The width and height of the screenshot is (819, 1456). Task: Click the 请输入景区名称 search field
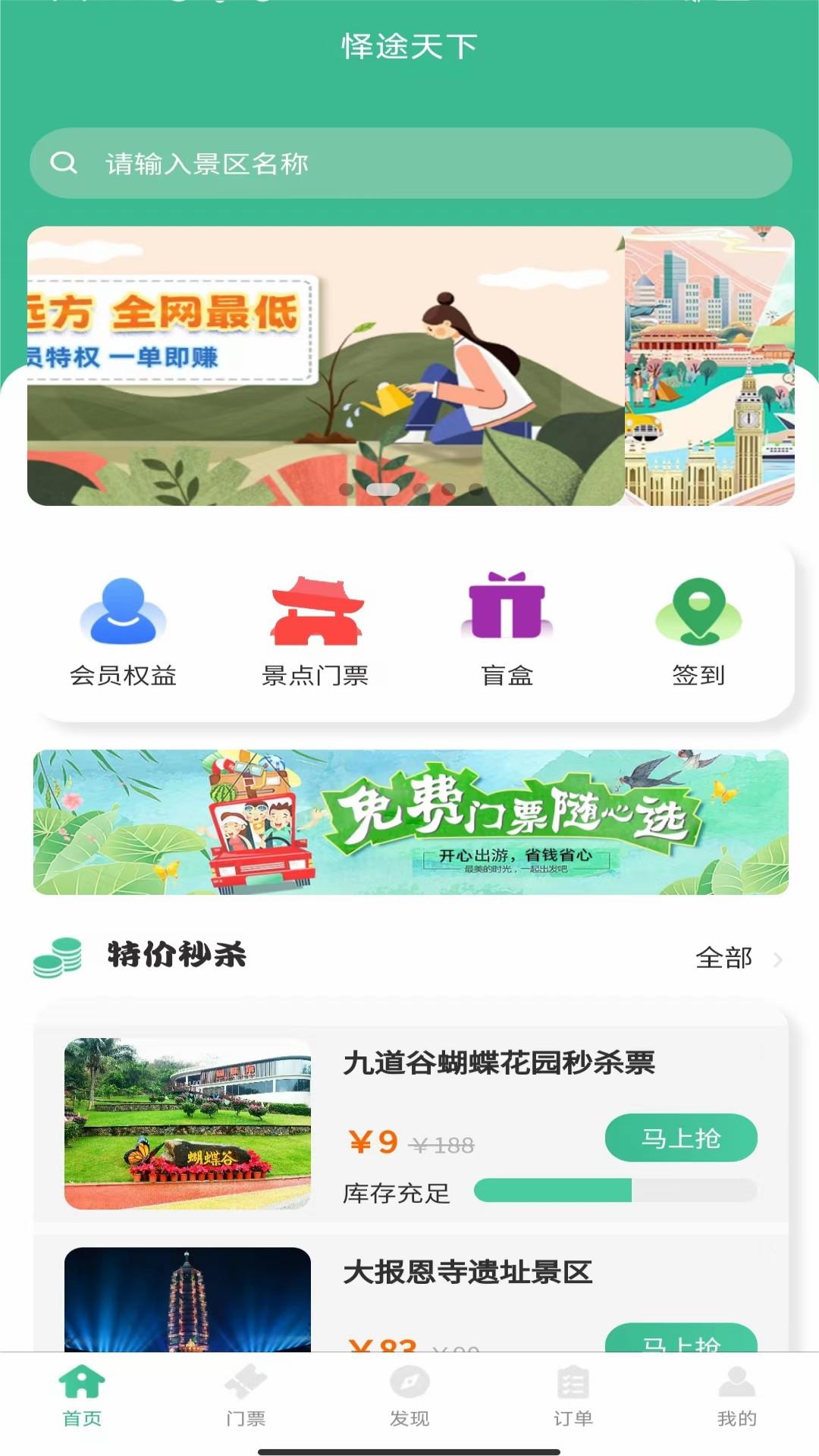[x=409, y=162]
